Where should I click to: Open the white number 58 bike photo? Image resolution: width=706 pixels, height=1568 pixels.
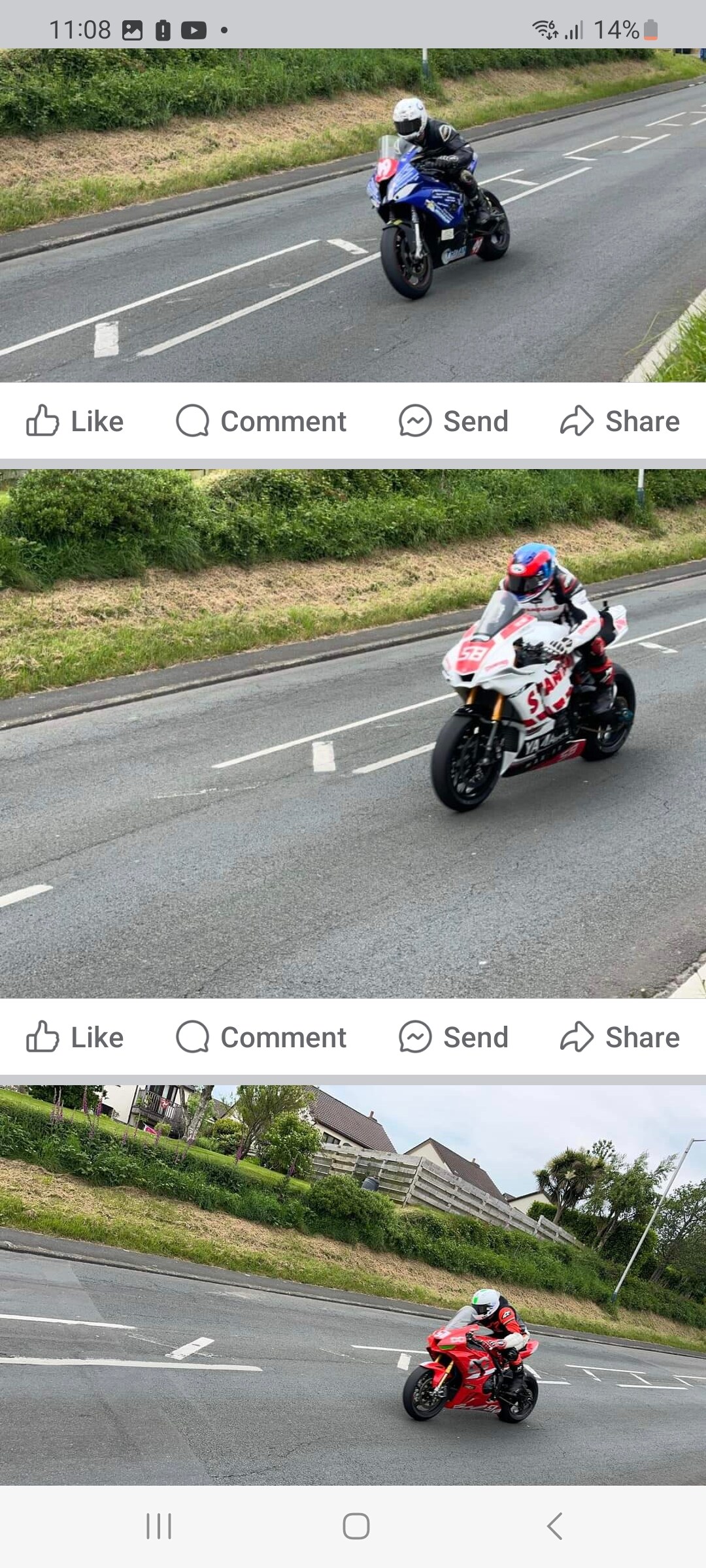coord(353,733)
